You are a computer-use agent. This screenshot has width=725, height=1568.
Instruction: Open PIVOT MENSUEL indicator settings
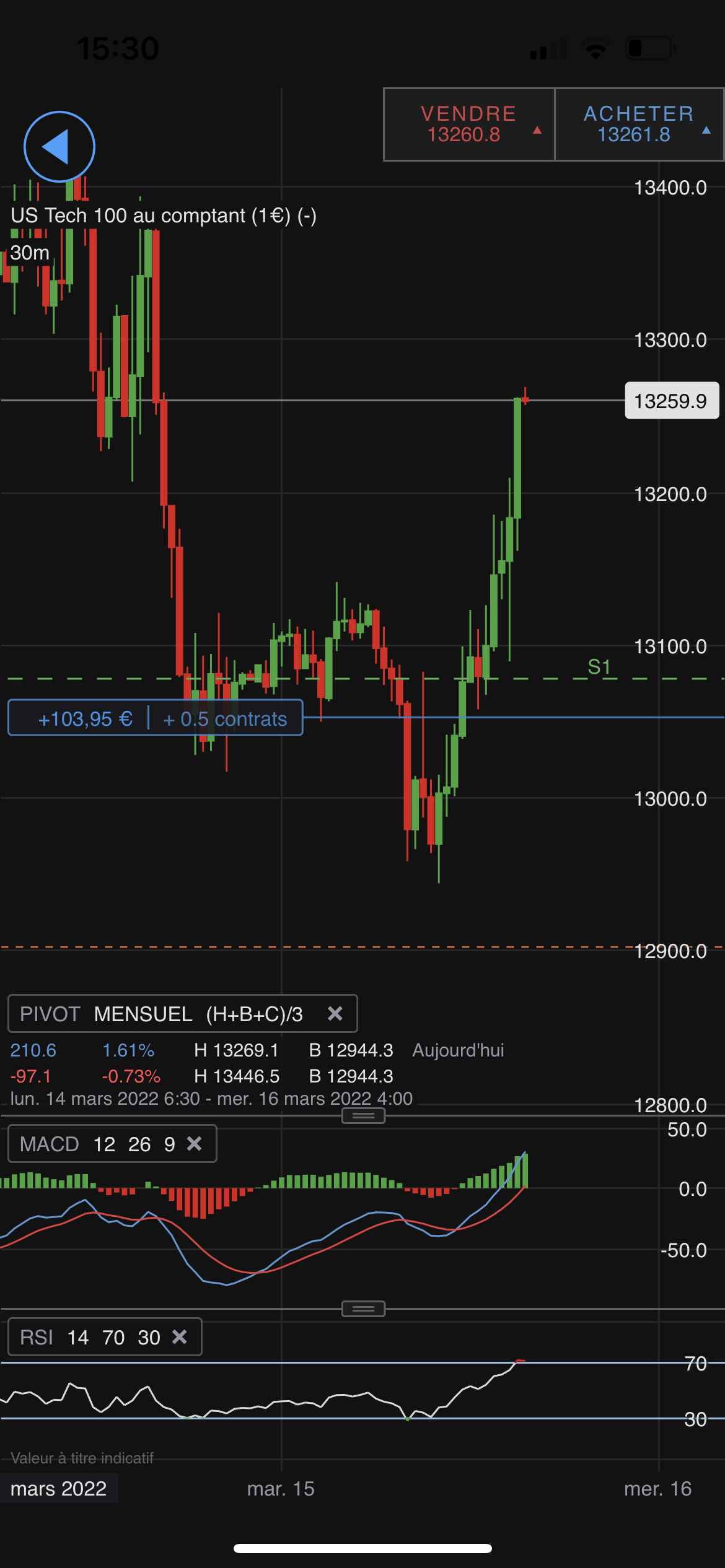161,1014
